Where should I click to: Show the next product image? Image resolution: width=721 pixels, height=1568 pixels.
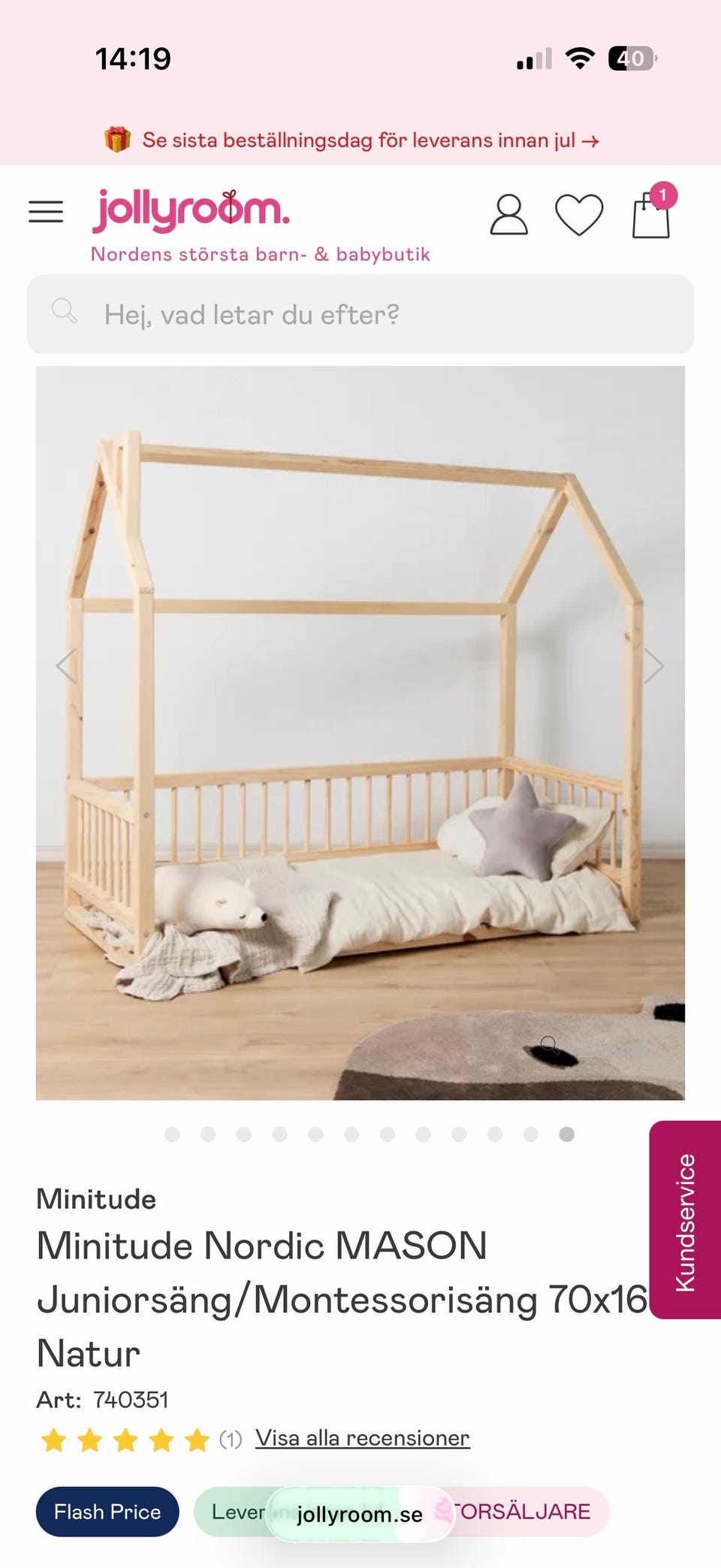[654, 666]
